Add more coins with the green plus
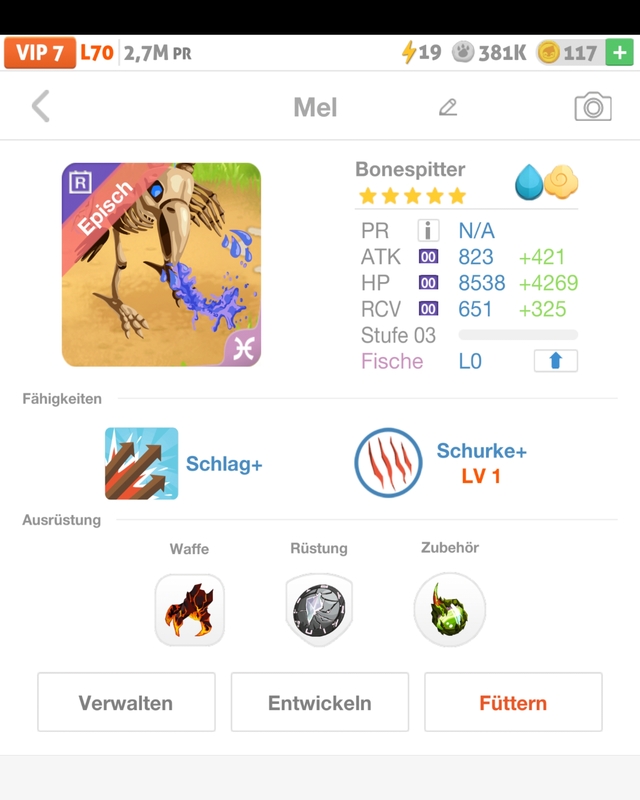The width and height of the screenshot is (640, 800). tap(620, 53)
